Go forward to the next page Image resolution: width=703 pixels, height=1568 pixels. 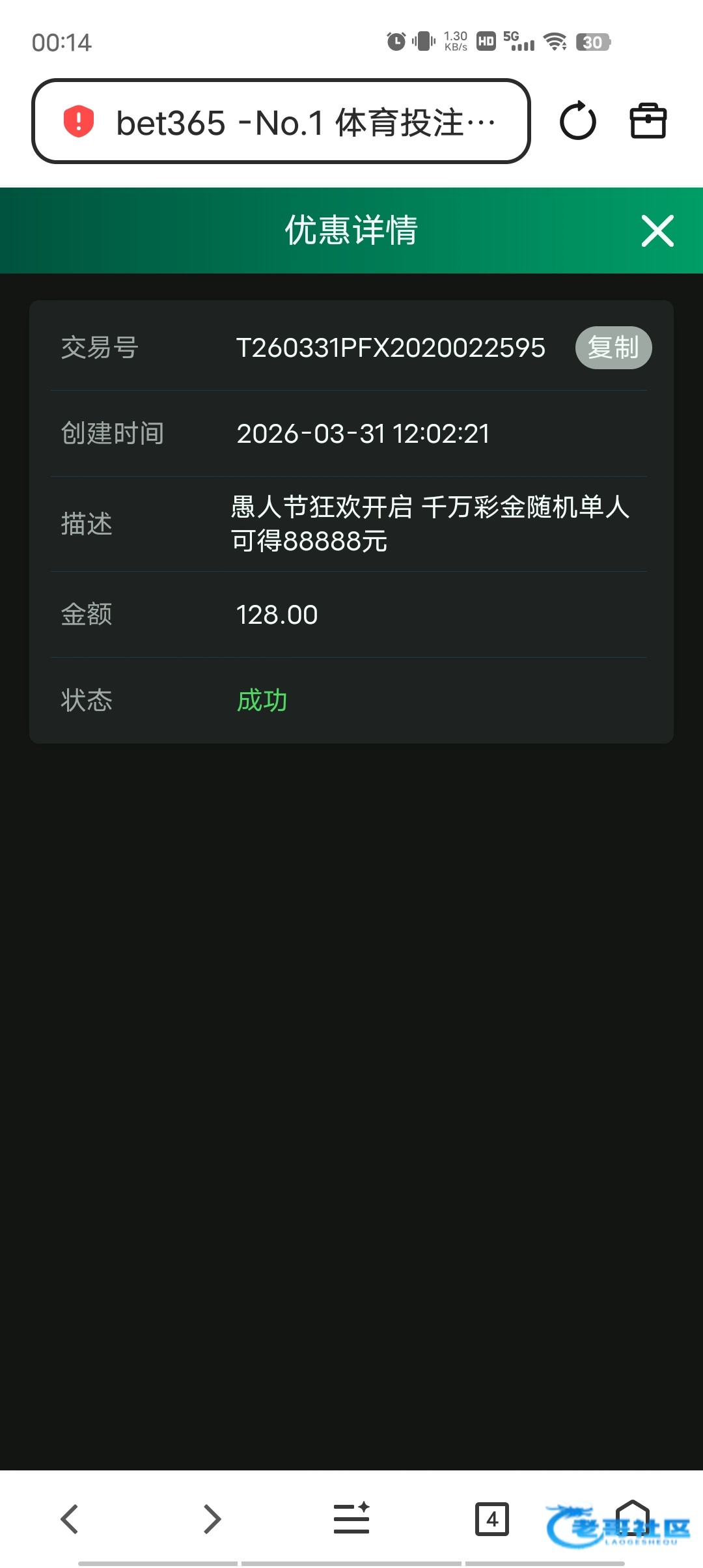pyautogui.click(x=212, y=1519)
